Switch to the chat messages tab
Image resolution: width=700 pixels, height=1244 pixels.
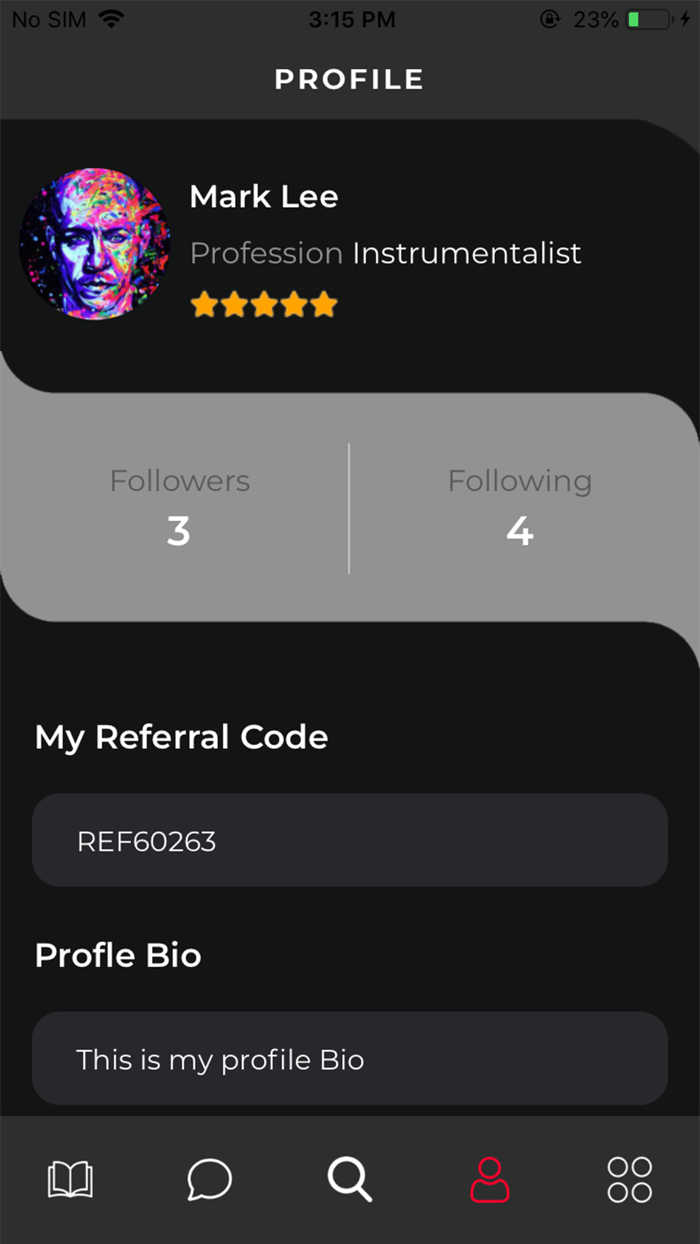[x=210, y=1179]
